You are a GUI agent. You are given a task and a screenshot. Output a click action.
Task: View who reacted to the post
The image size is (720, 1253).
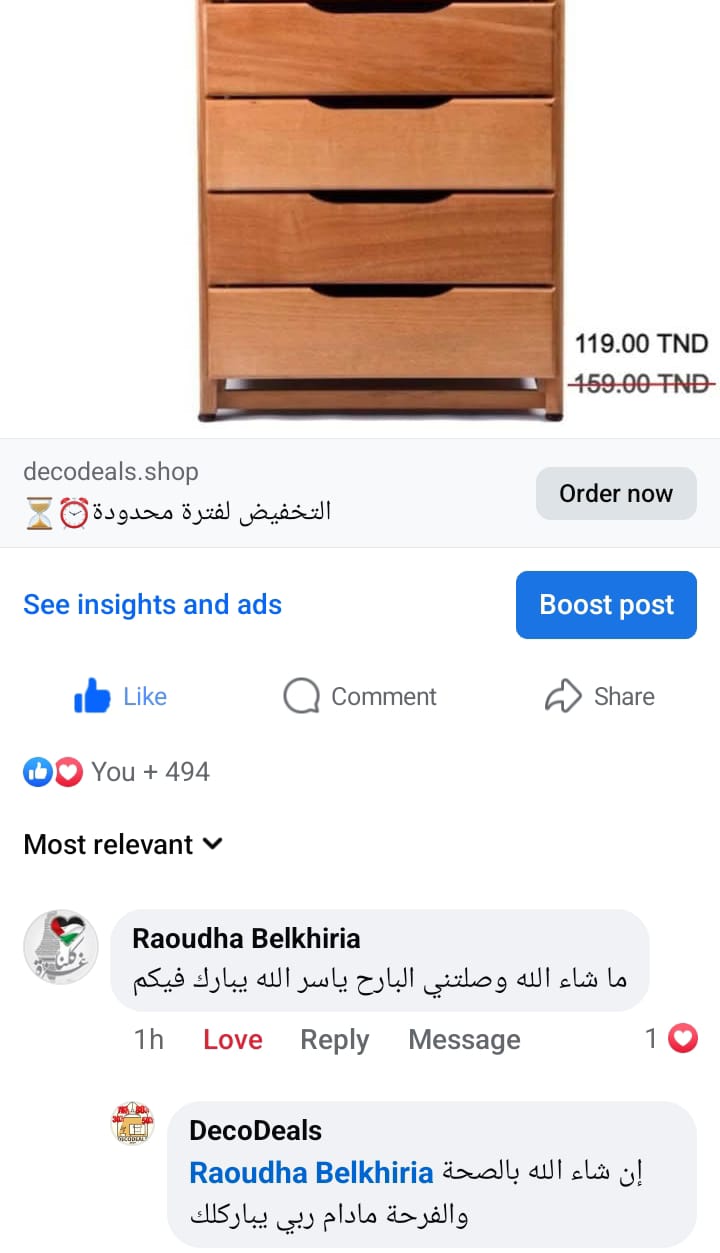click(117, 772)
